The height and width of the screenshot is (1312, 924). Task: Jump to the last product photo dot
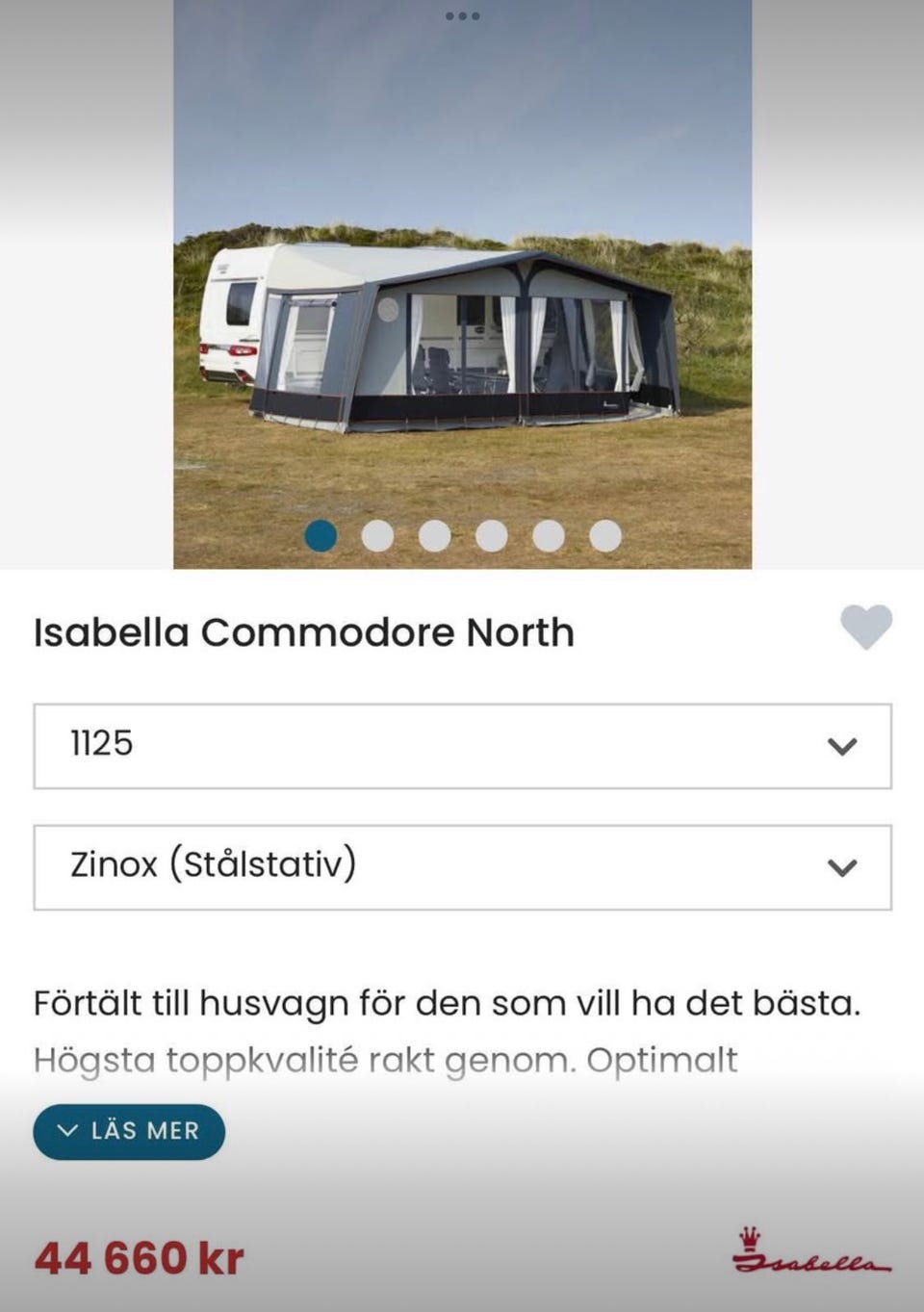(x=605, y=536)
